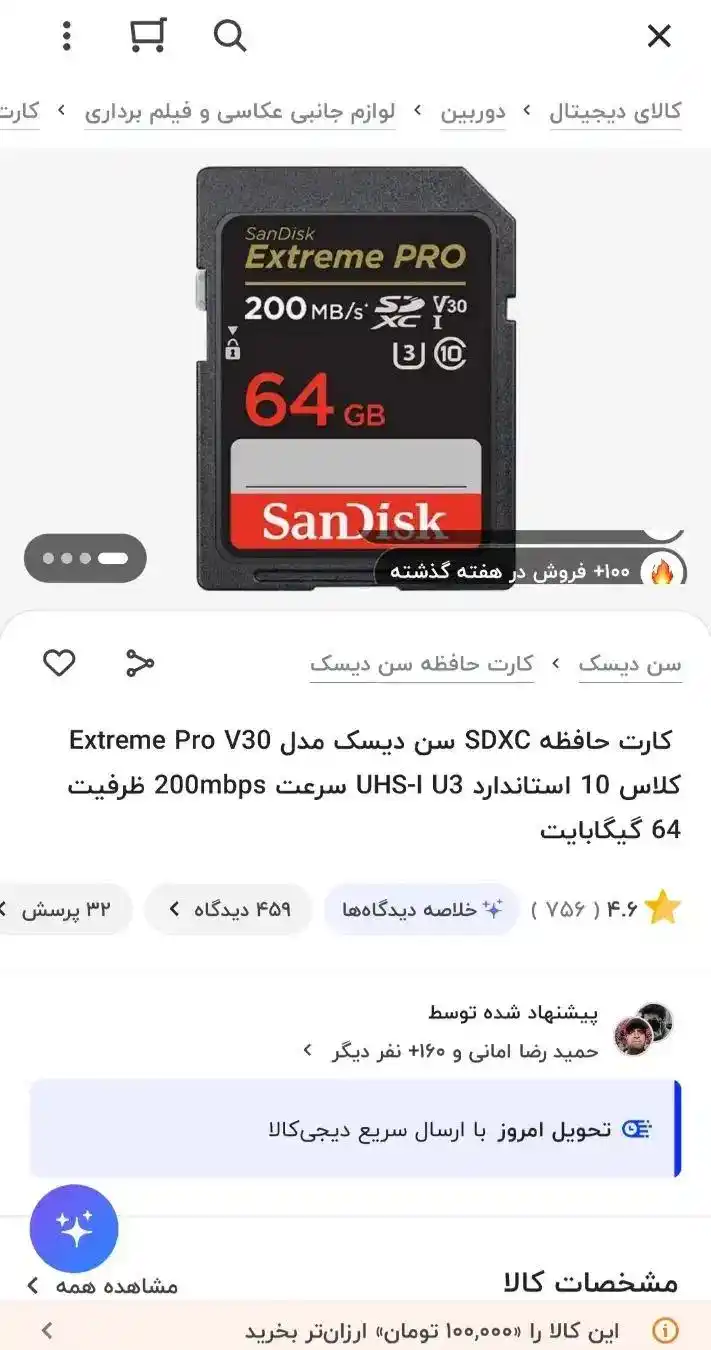Open the search icon
This screenshot has width=711, height=1350.
pos(230,37)
